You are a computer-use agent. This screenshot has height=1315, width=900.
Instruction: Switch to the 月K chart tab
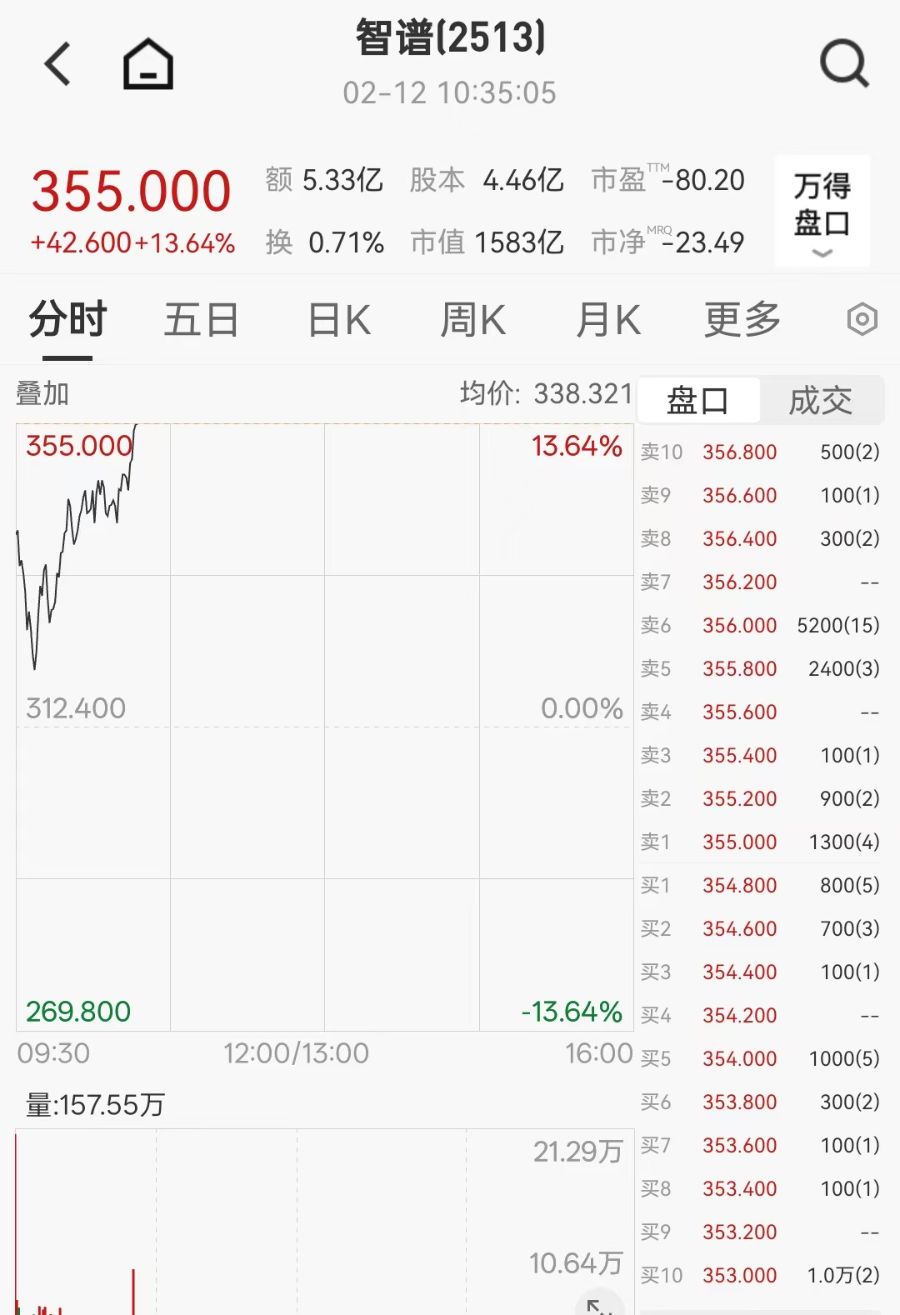pos(607,320)
